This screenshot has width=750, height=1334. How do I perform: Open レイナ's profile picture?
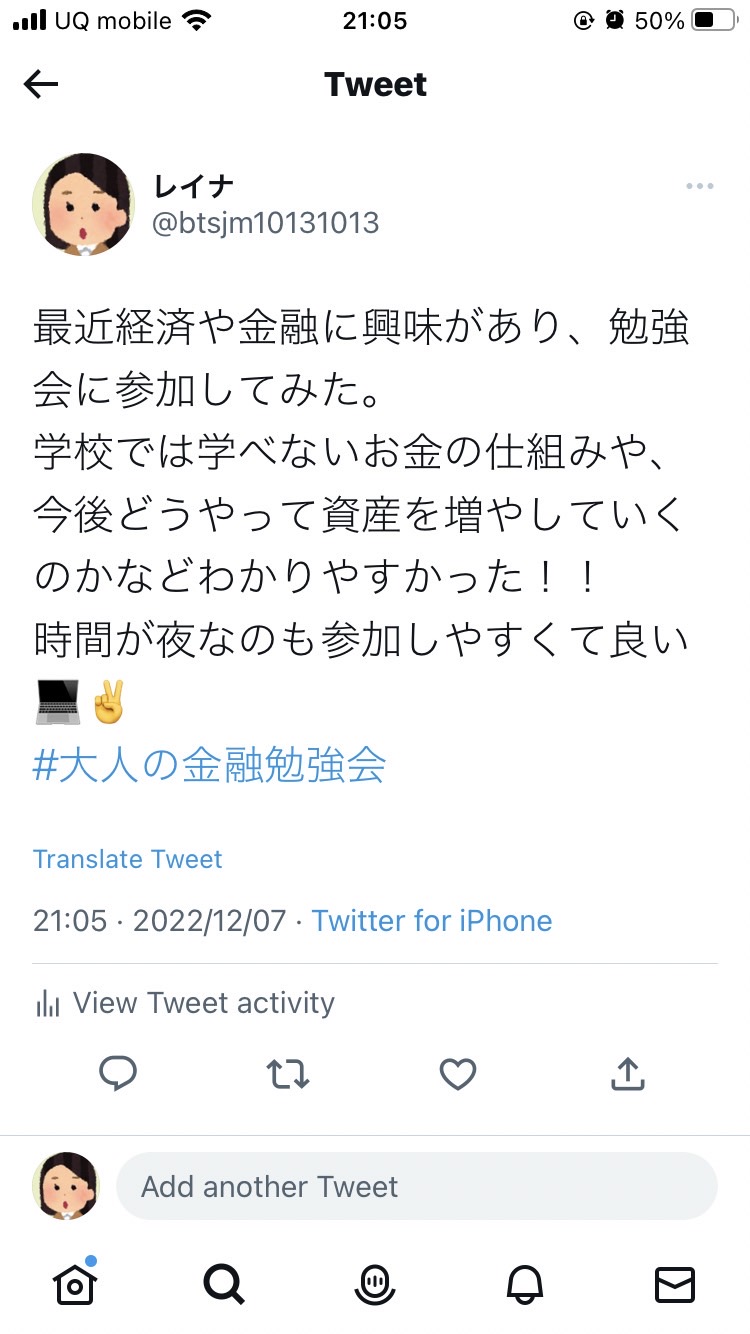pyautogui.click(x=82, y=204)
